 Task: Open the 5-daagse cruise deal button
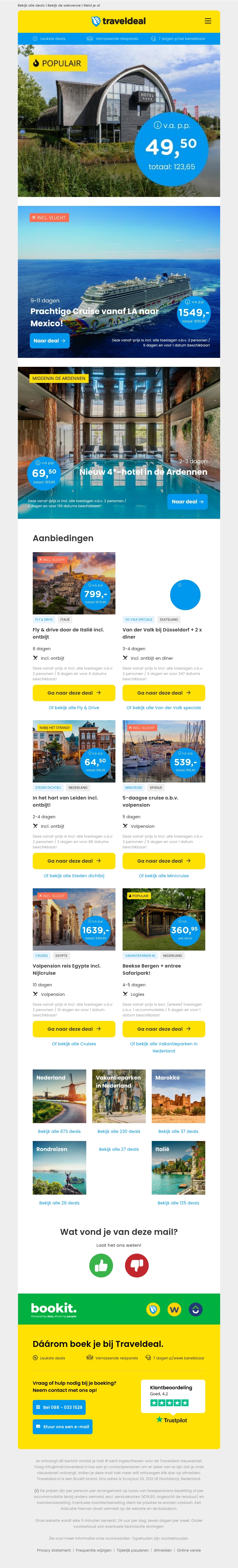(x=164, y=861)
